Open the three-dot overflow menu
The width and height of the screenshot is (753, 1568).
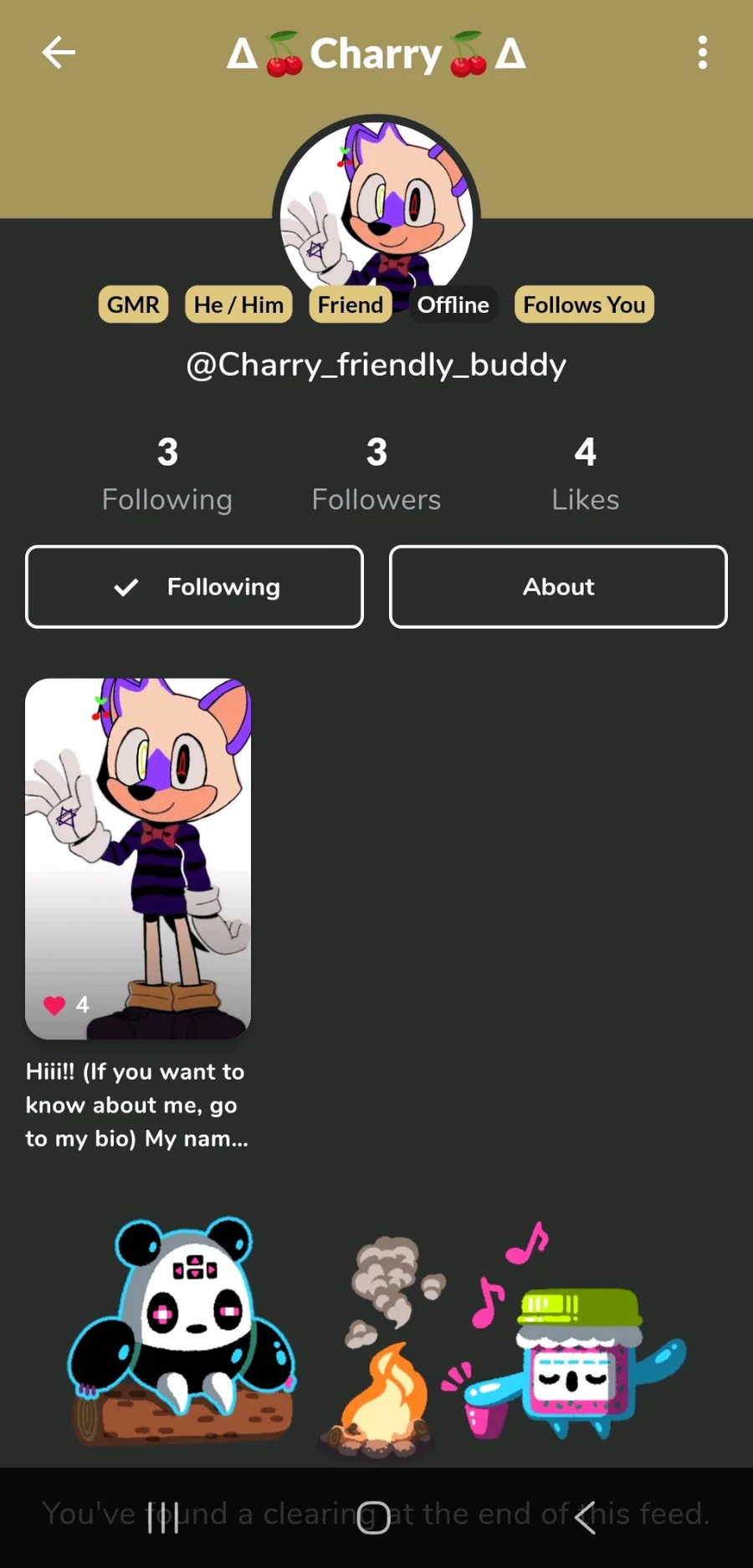(702, 53)
